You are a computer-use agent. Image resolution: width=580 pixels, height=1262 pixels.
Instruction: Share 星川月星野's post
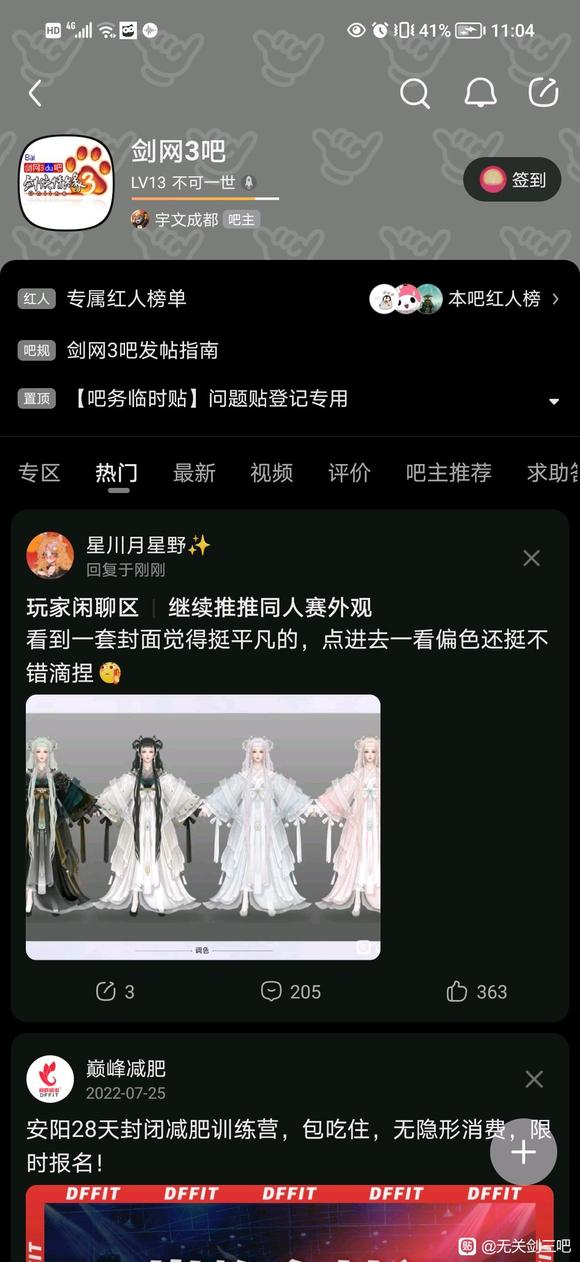pyautogui.click(x=114, y=991)
